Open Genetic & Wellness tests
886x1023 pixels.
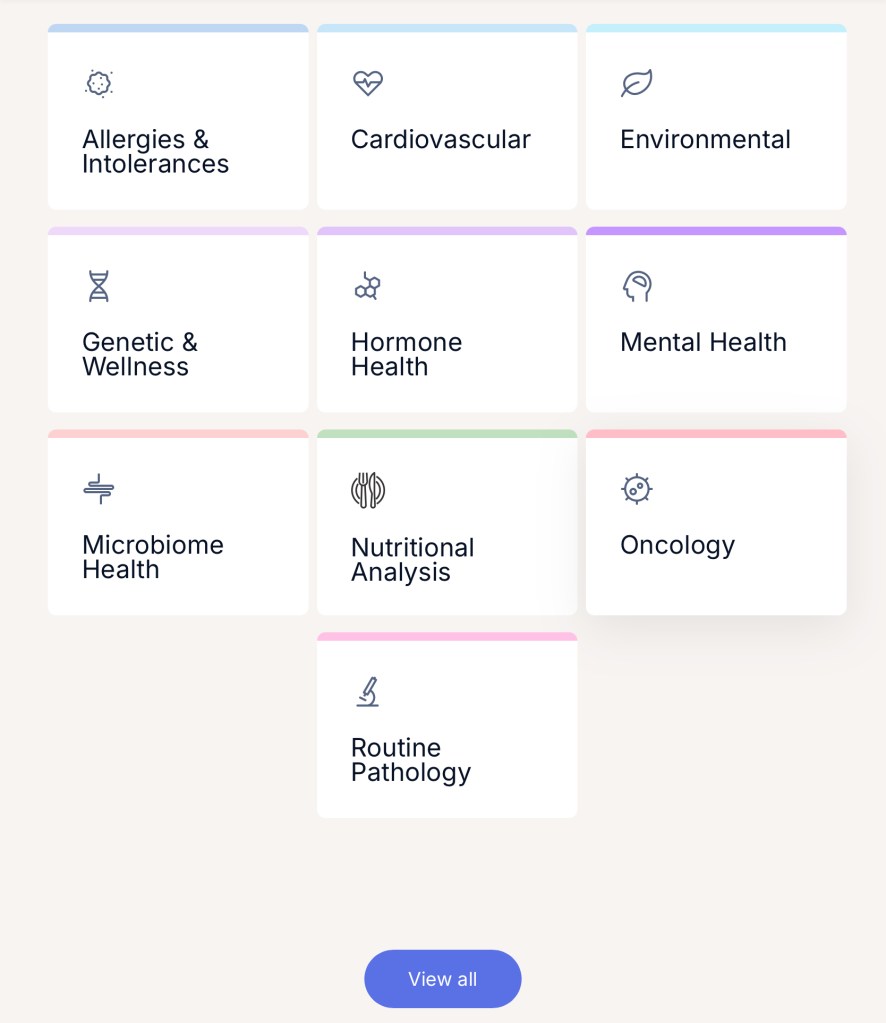pyautogui.click(x=177, y=321)
